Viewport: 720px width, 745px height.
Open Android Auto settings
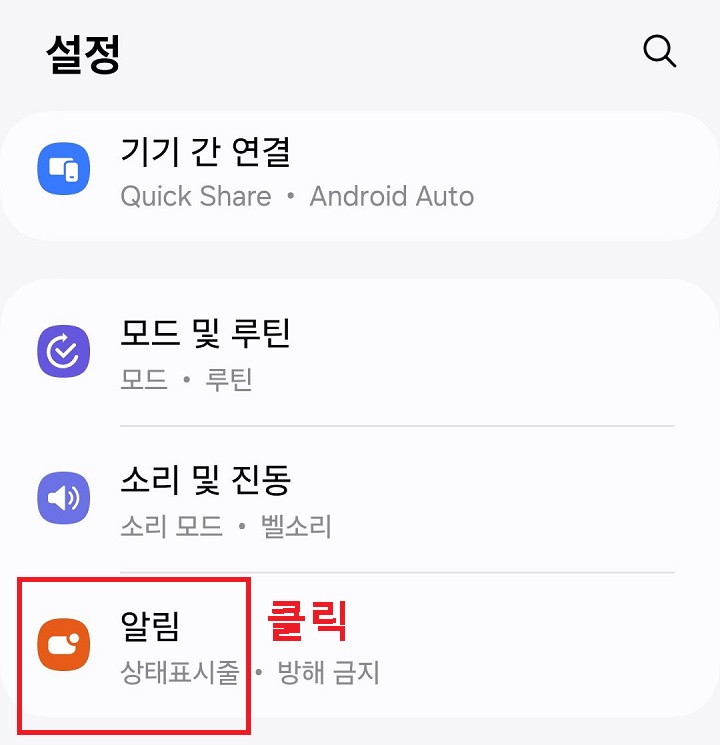pyautogui.click(x=391, y=196)
